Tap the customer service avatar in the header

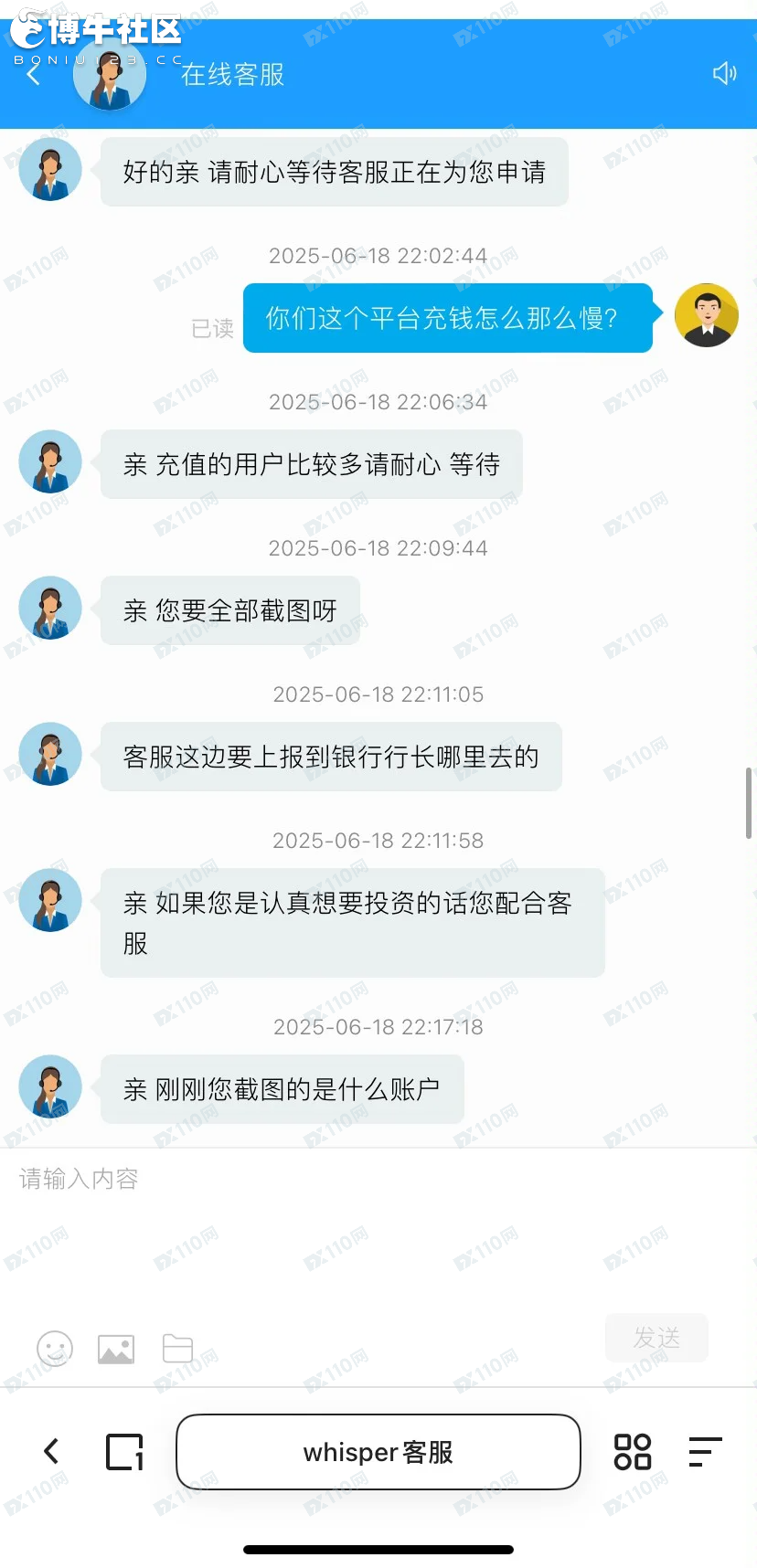tap(109, 73)
